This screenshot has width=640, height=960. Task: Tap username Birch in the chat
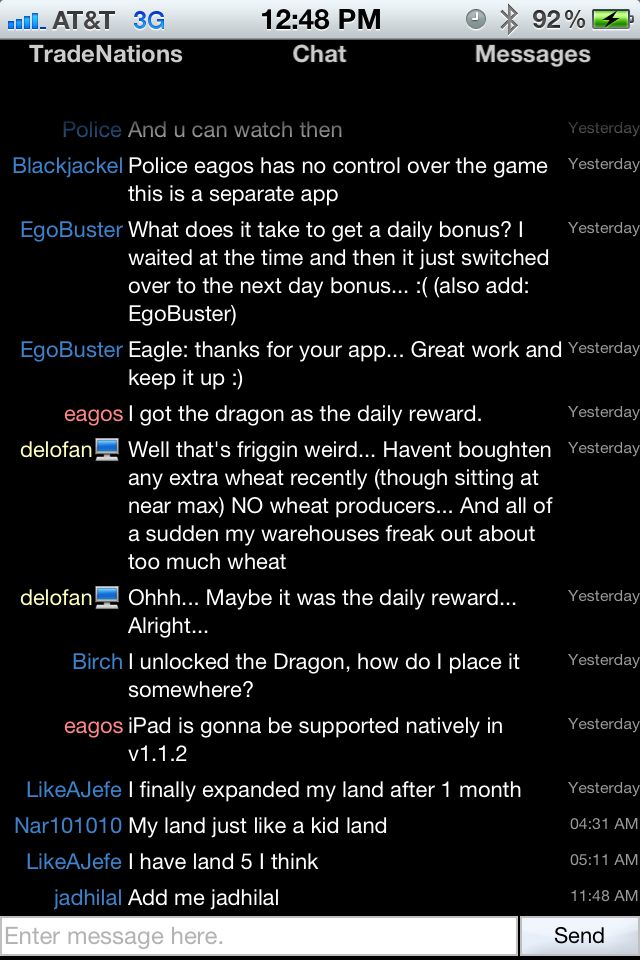point(97,662)
